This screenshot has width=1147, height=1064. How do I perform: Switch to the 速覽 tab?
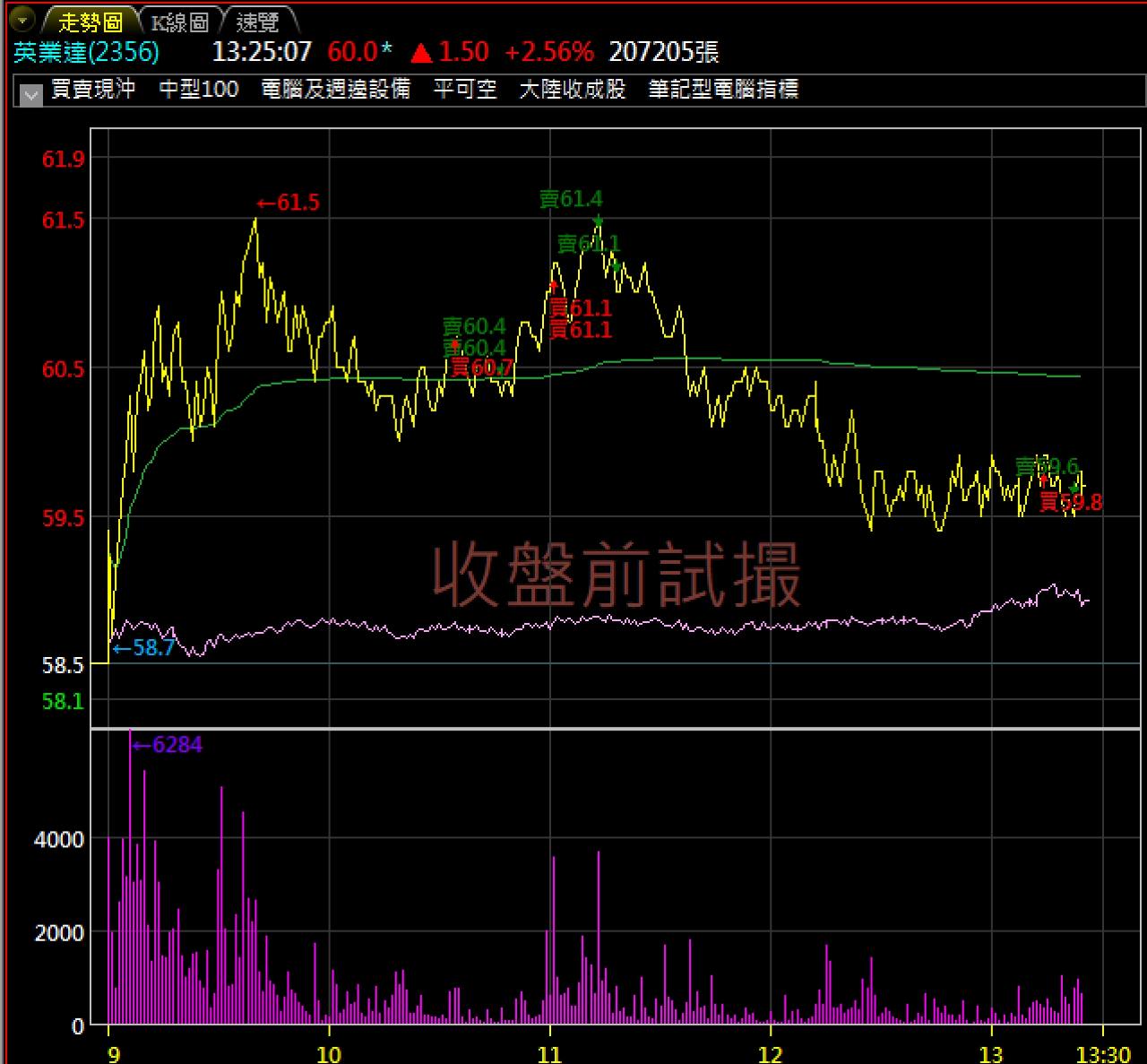pyautogui.click(x=258, y=22)
